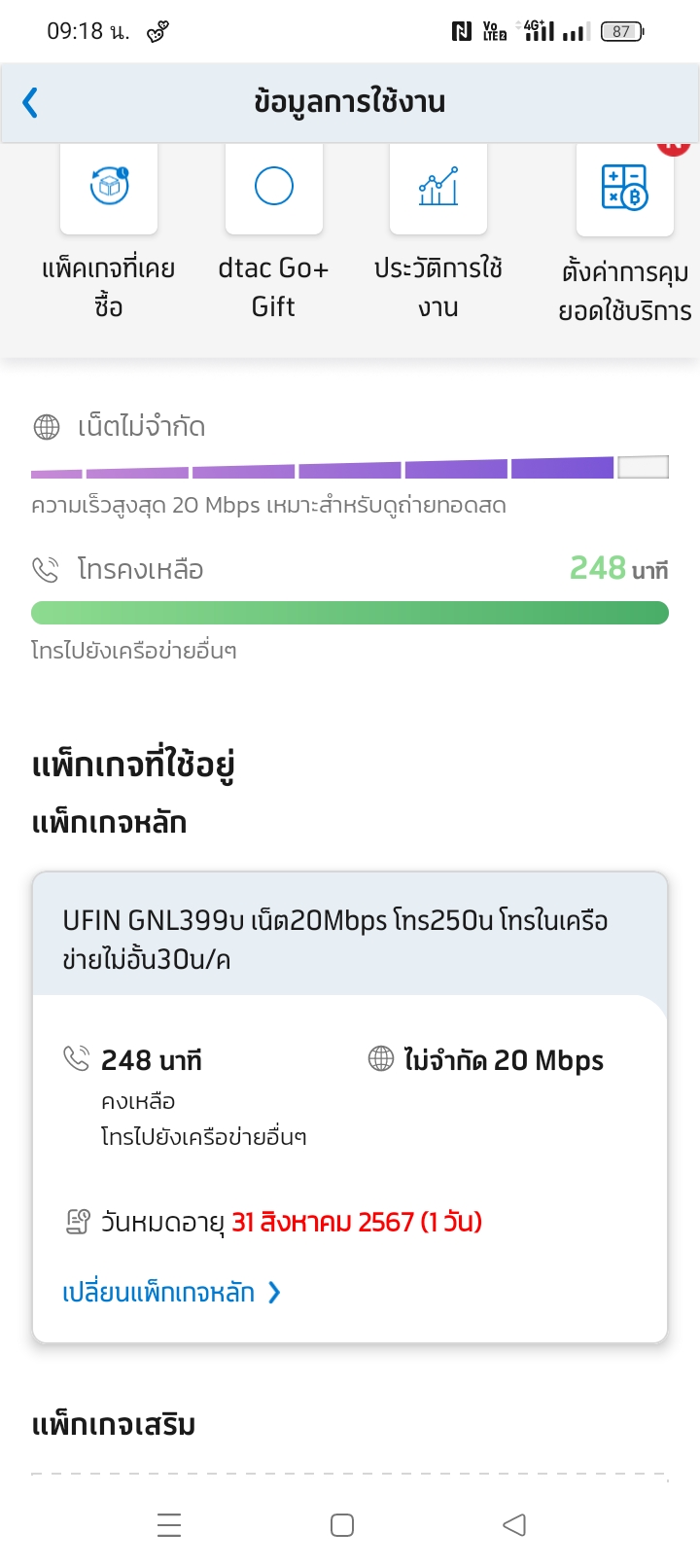This screenshot has width=700, height=1568.
Task: Open the system recent apps menu
Action: point(169,1525)
